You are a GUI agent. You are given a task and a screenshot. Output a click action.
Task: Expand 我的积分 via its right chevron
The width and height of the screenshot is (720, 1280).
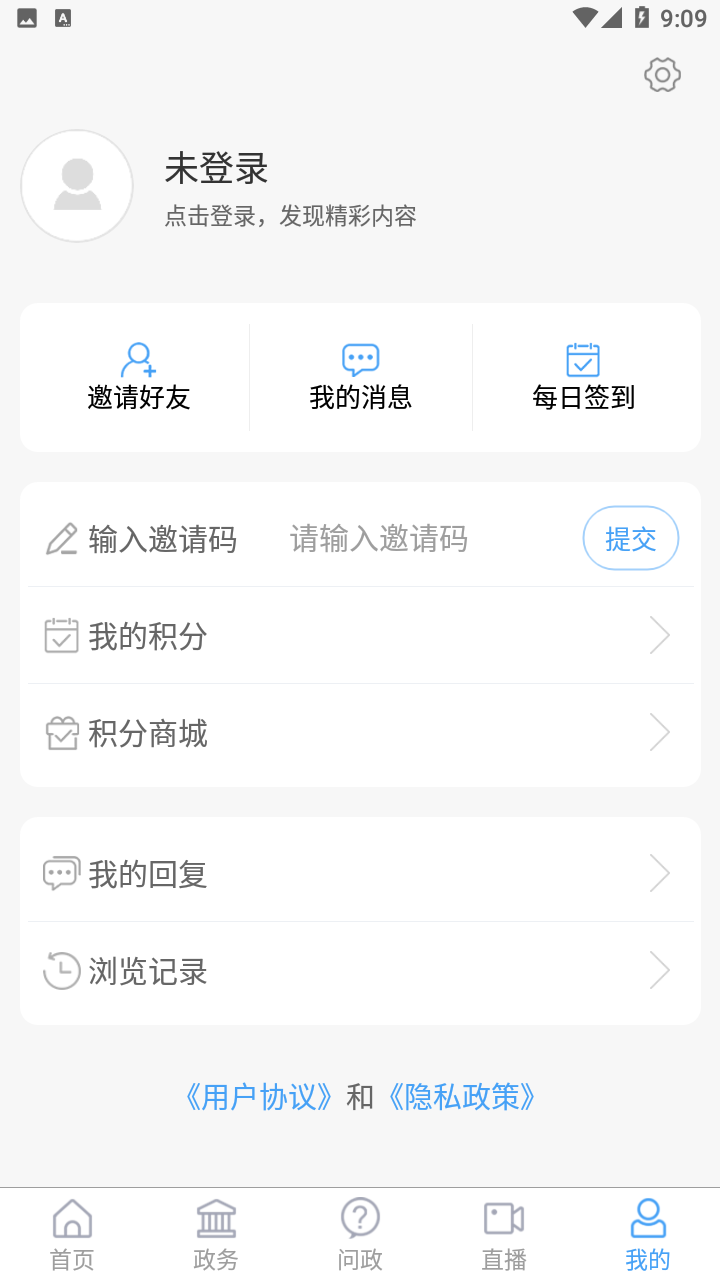[x=659, y=634]
